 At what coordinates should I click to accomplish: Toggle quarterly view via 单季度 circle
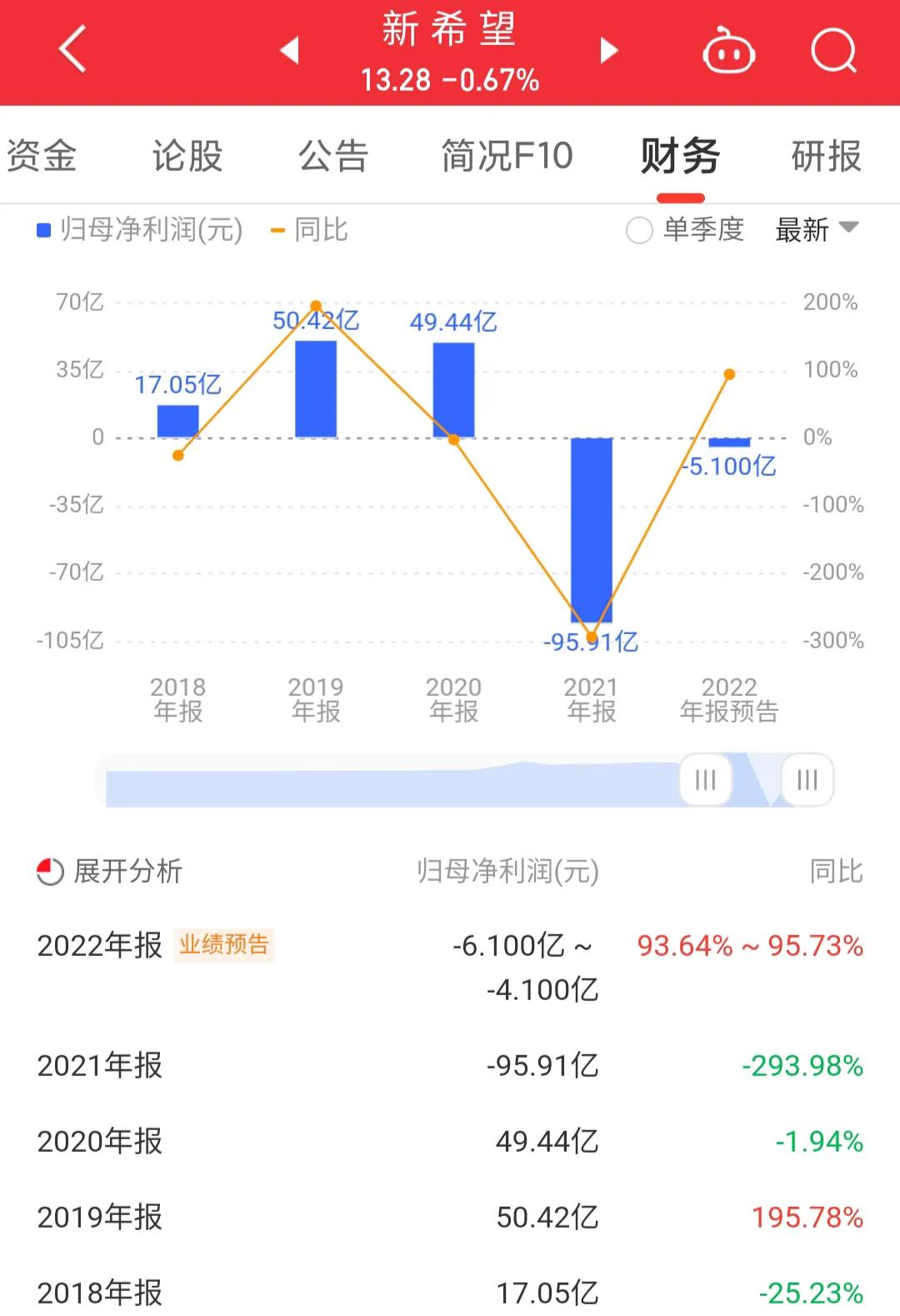(x=638, y=229)
